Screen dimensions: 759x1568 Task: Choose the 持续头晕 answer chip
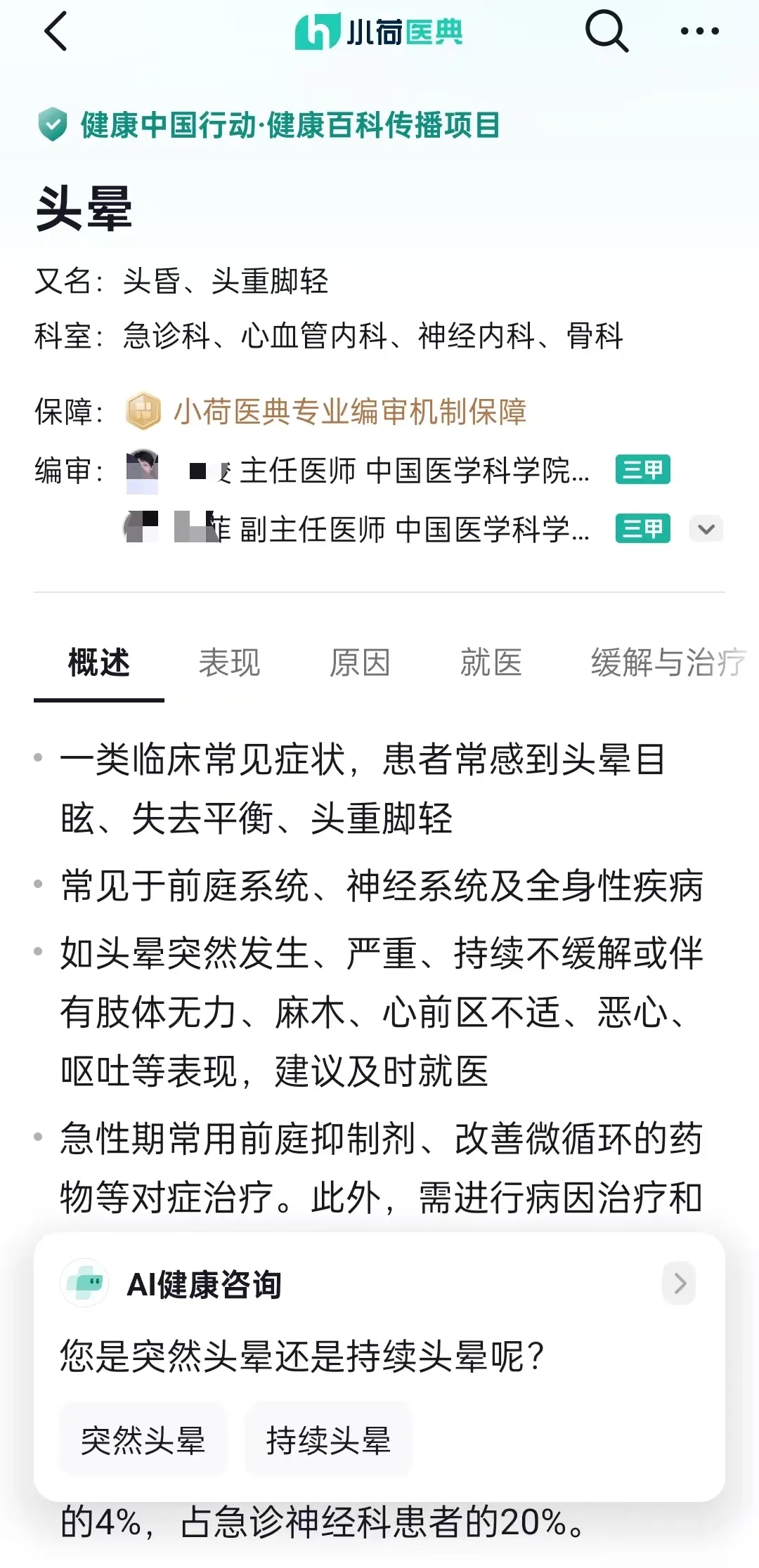point(328,1440)
